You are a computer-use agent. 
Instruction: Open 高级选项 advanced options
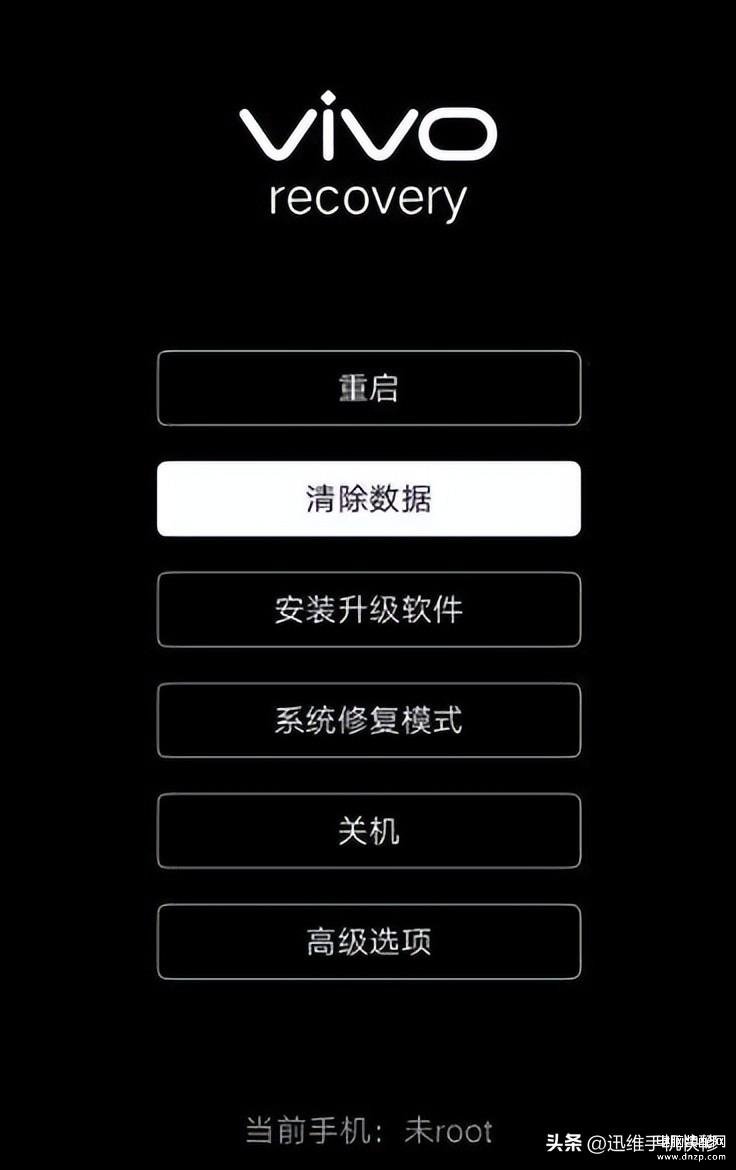coord(368,941)
